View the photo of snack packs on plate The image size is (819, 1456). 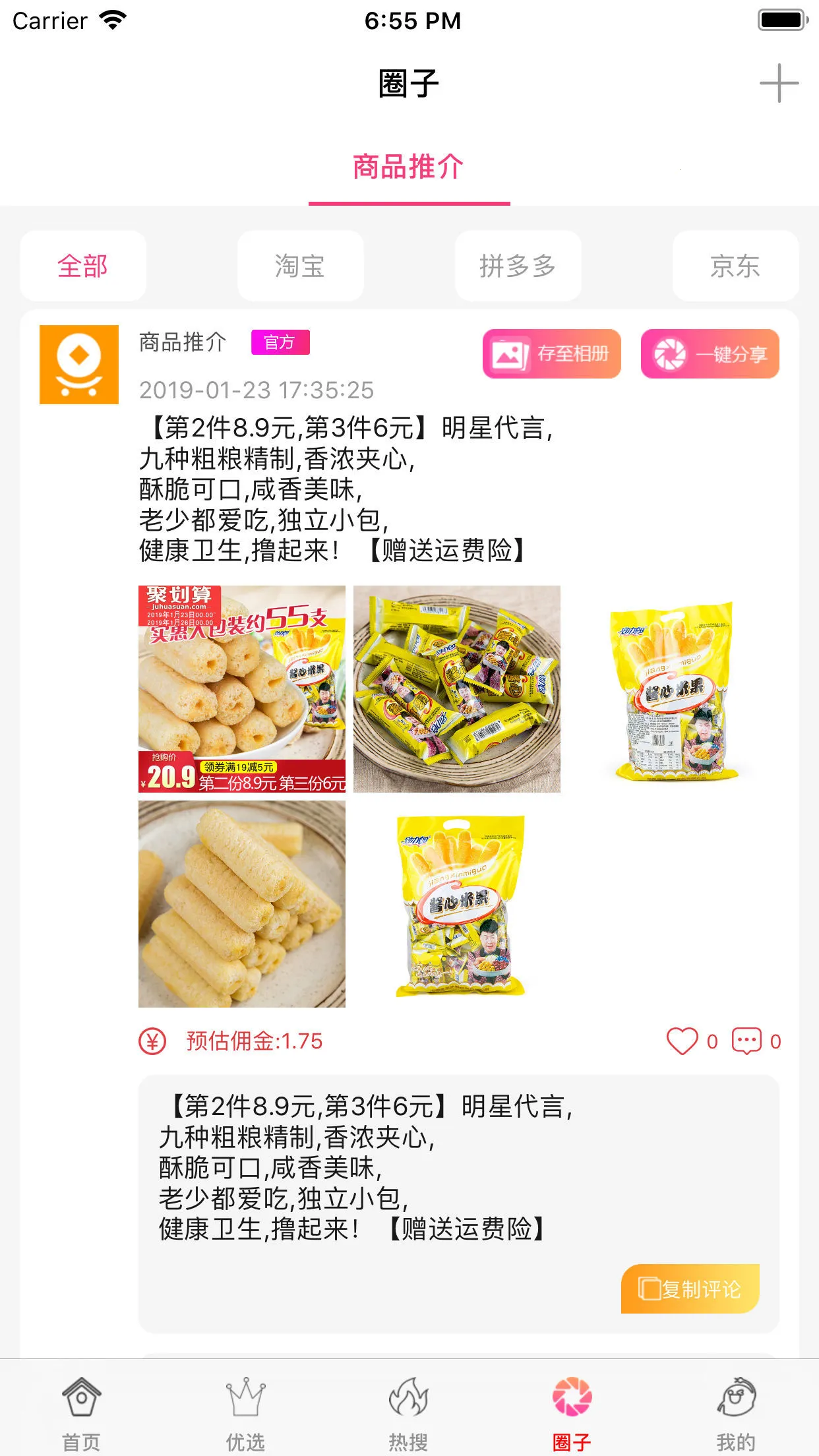(457, 688)
